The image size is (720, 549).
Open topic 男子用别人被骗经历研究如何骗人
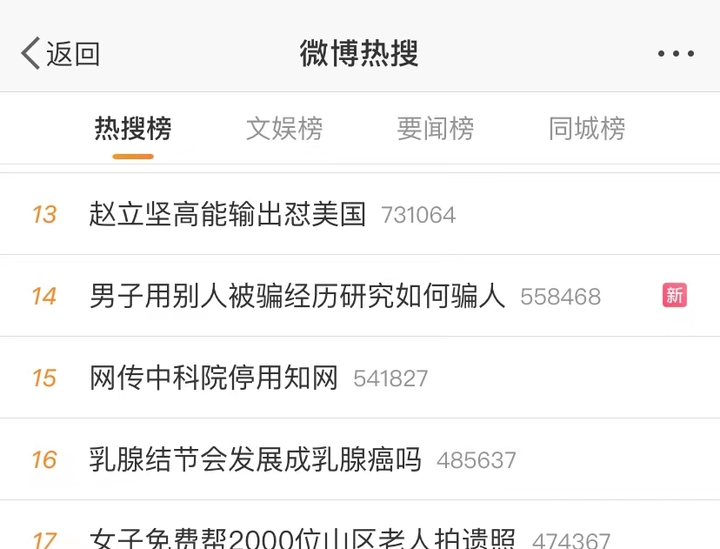297,296
